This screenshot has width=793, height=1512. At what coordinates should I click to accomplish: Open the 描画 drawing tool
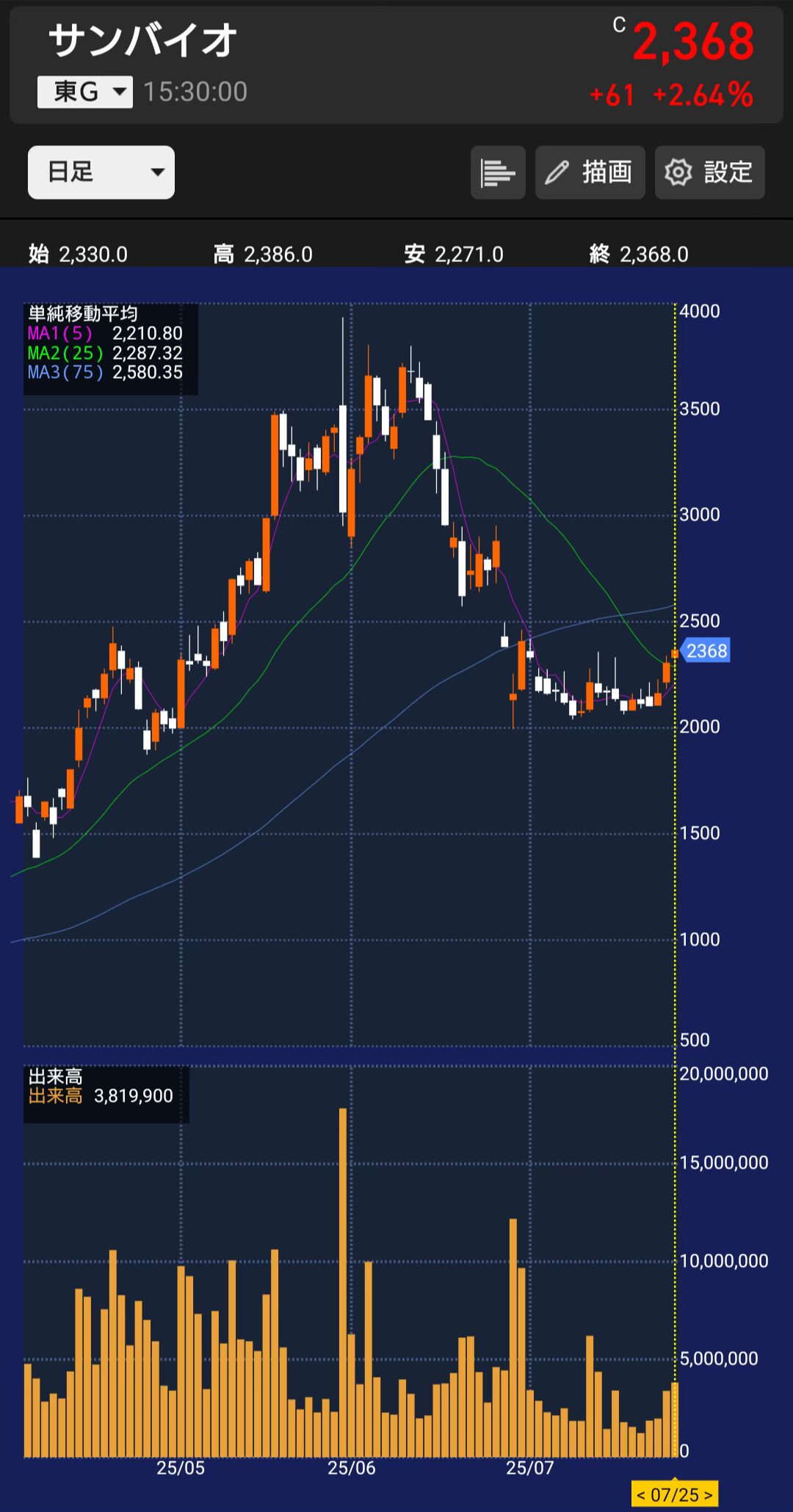click(590, 172)
